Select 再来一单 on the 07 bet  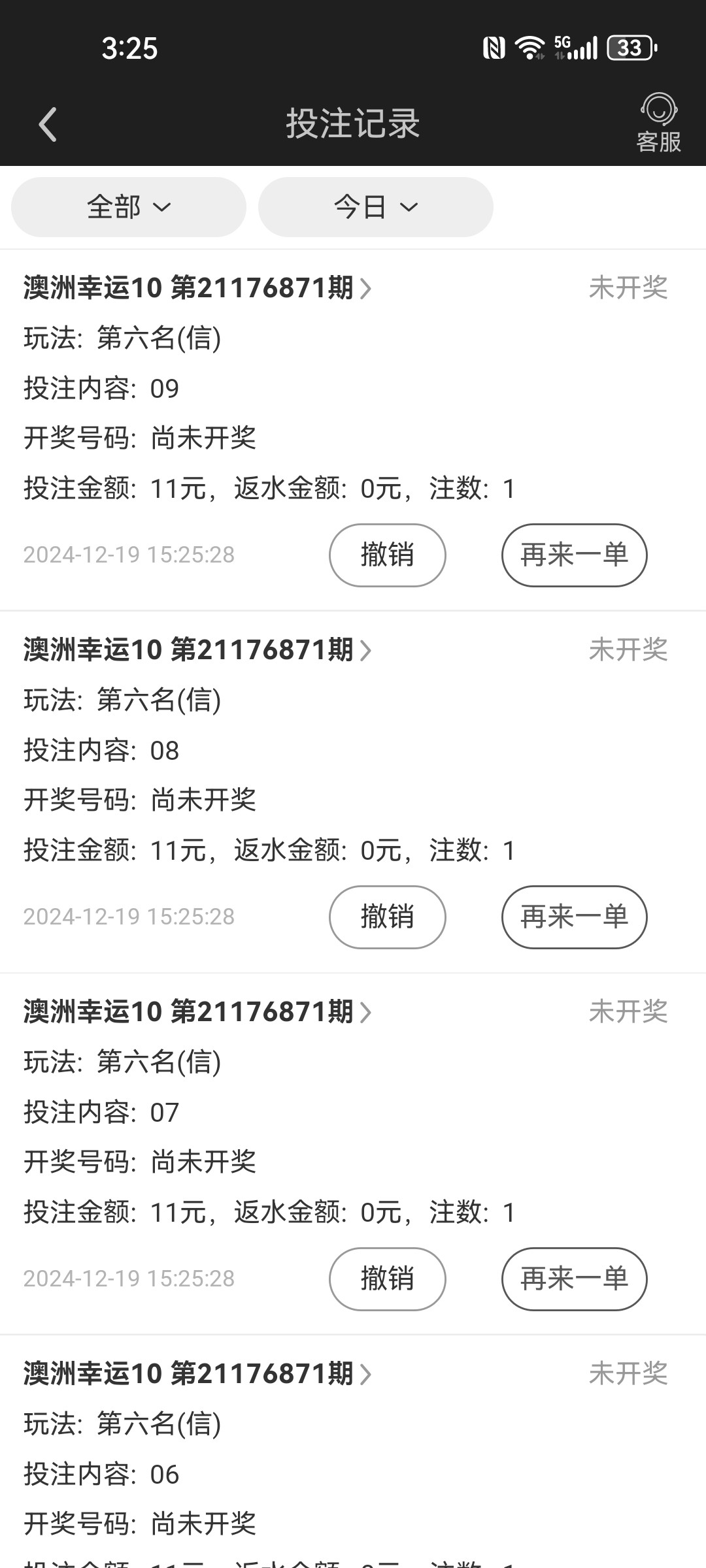click(574, 1279)
